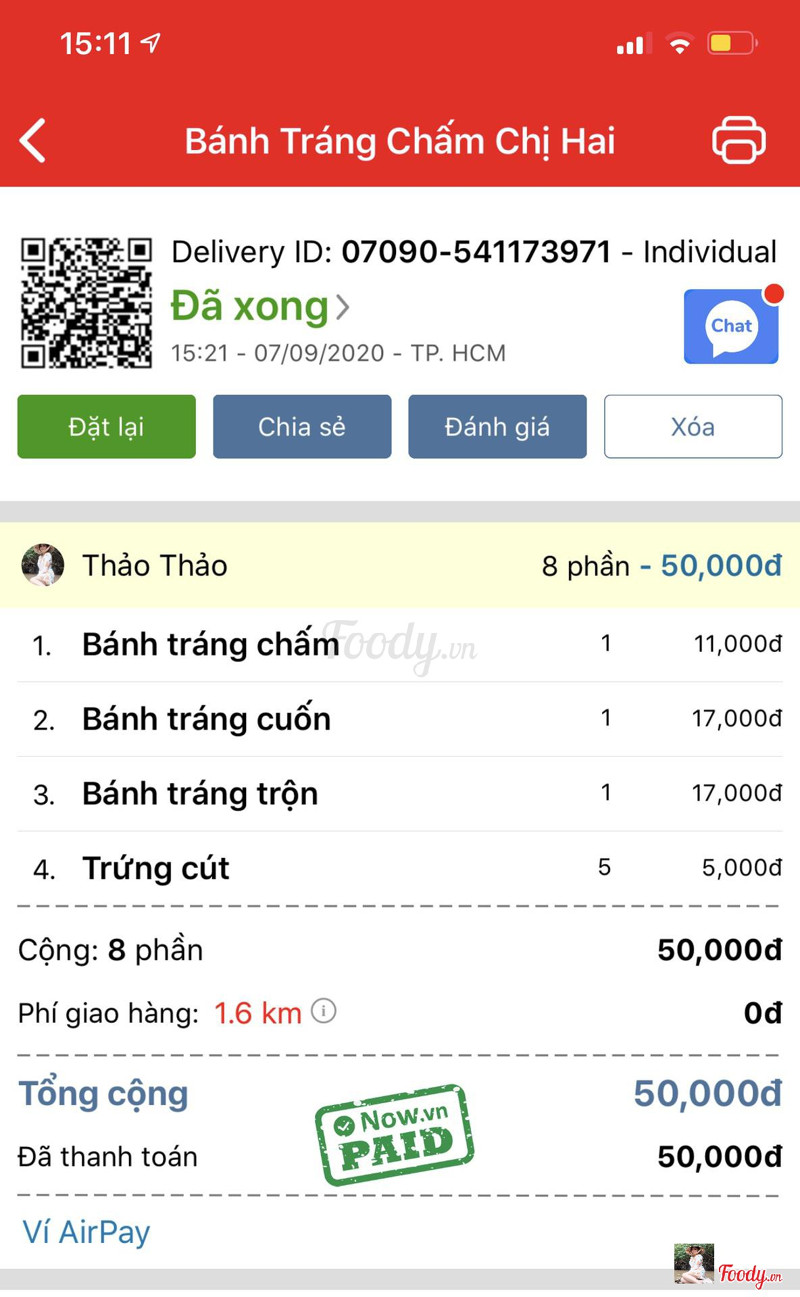Viewport: 800px width, 1297px height.
Task: Show delivery fee info next to 1.6 km
Action: click(323, 1011)
